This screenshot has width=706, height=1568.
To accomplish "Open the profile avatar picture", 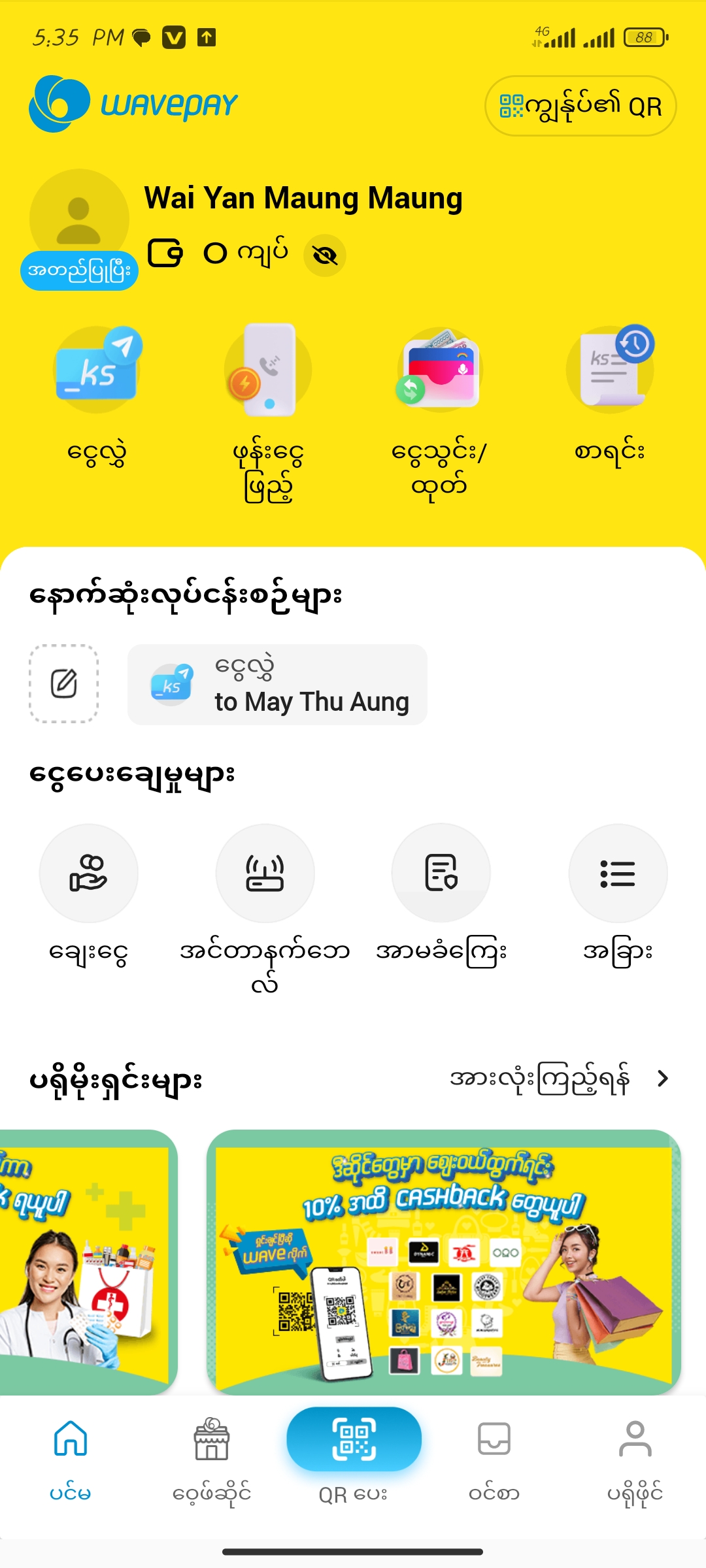I will pyautogui.click(x=79, y=218).
